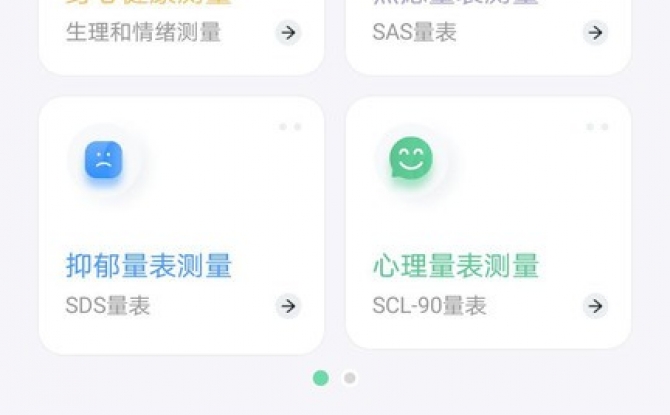Tap the arrow next to SAS量表
670x415 pixels.
tap(596, 33)
